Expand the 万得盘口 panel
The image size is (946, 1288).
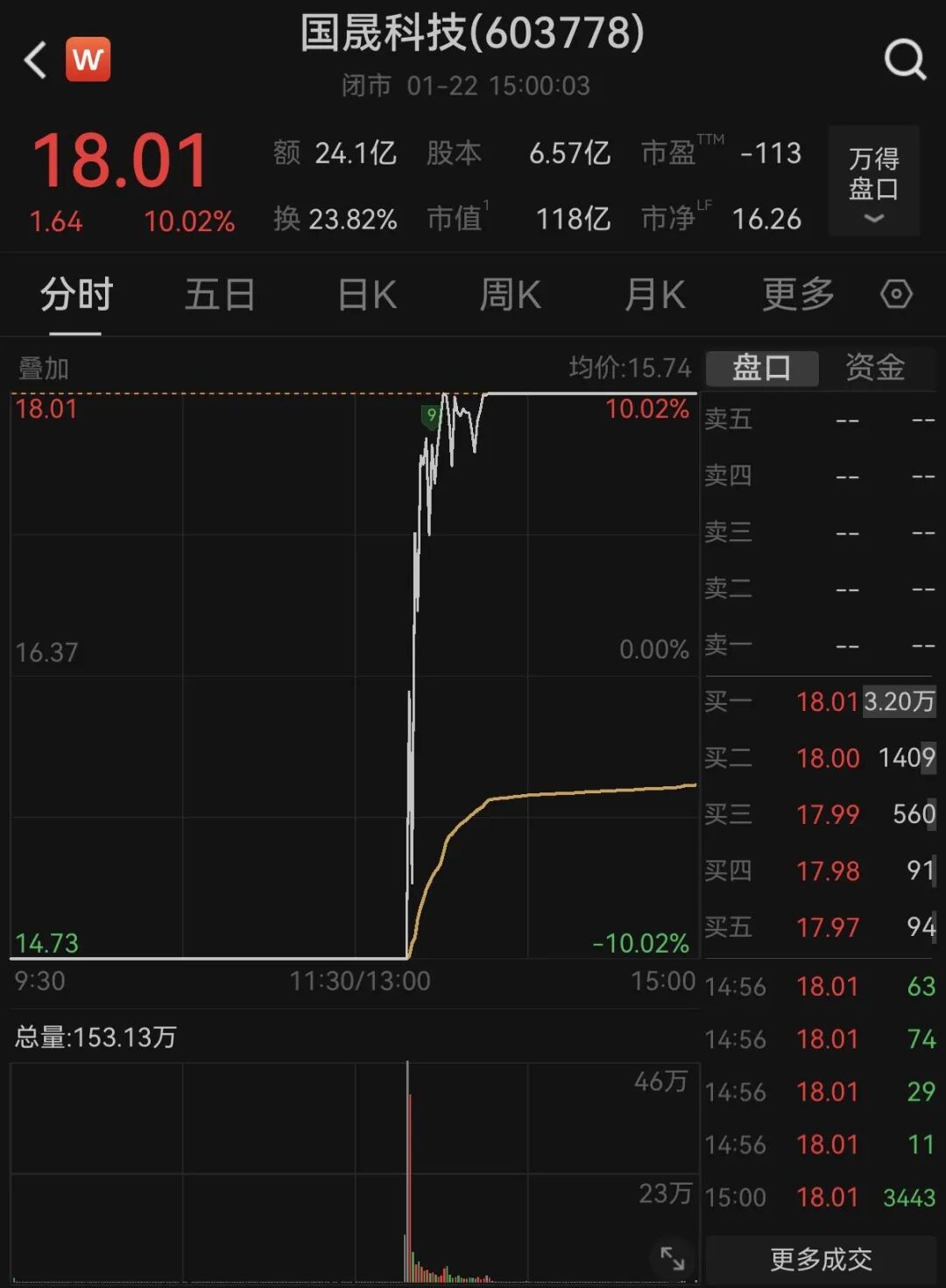[873, 181]
